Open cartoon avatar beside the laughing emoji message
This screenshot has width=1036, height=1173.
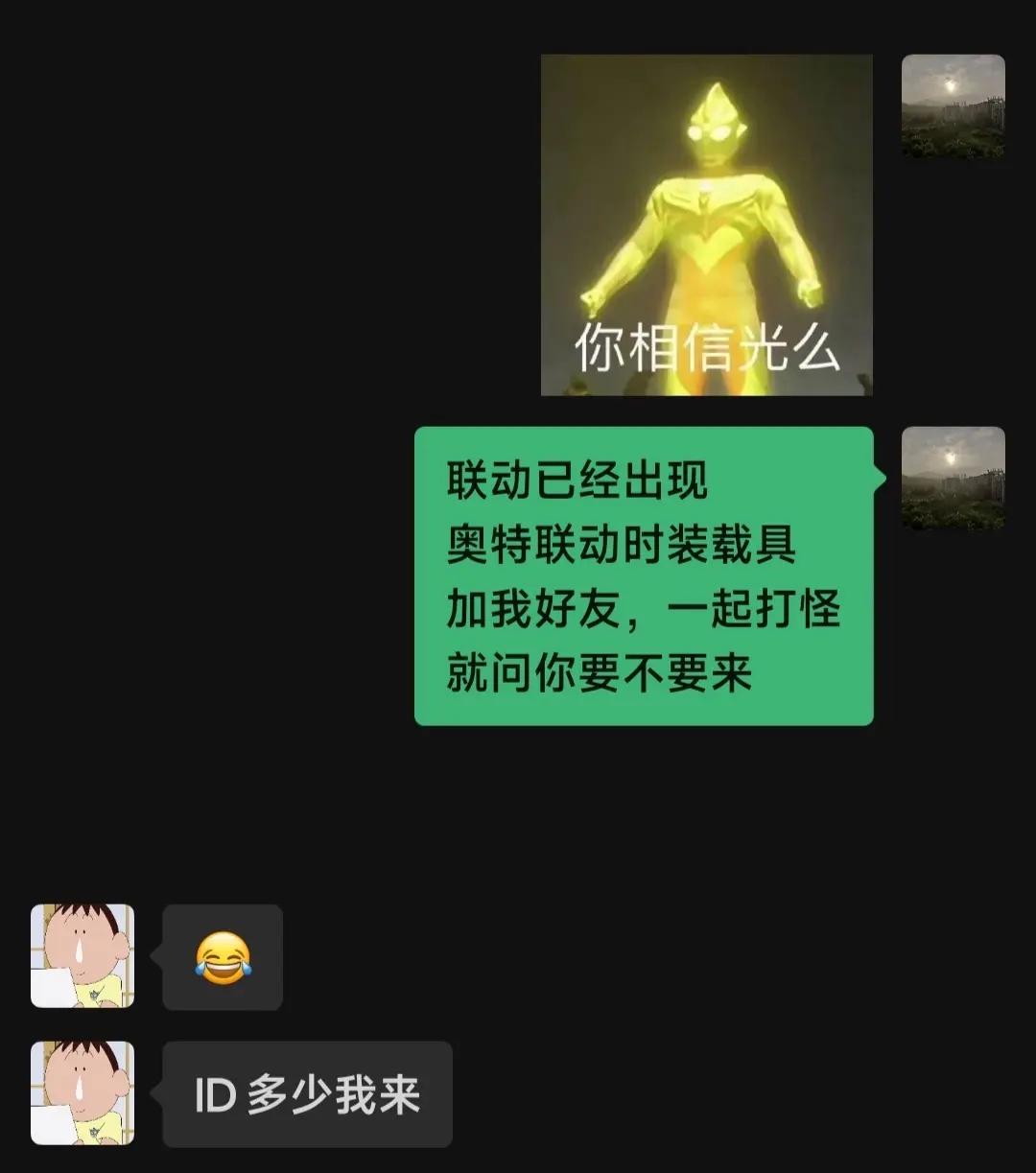pyautogui.click(x=82, y=955)
